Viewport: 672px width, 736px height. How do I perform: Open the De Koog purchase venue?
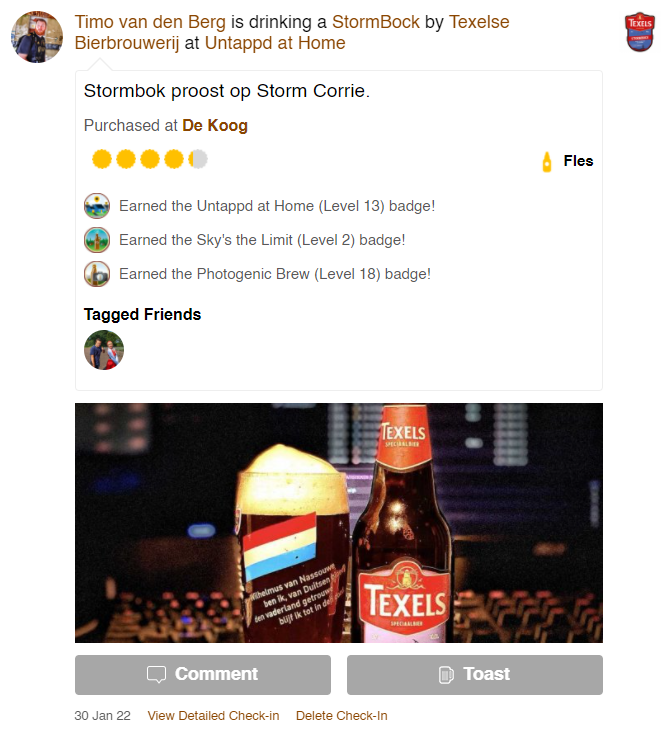point(215,125)
